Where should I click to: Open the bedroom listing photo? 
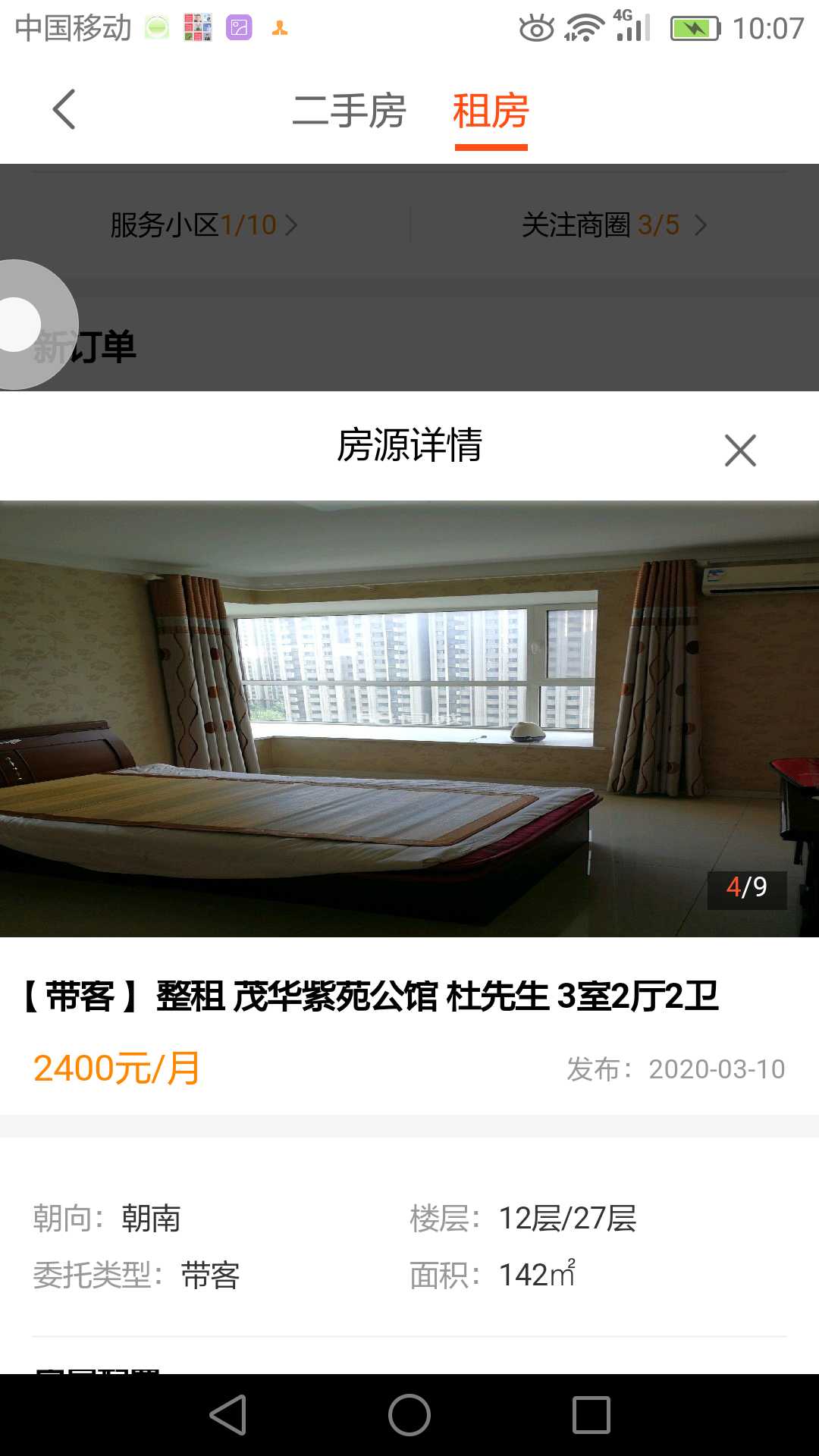(x=409, y=718)
